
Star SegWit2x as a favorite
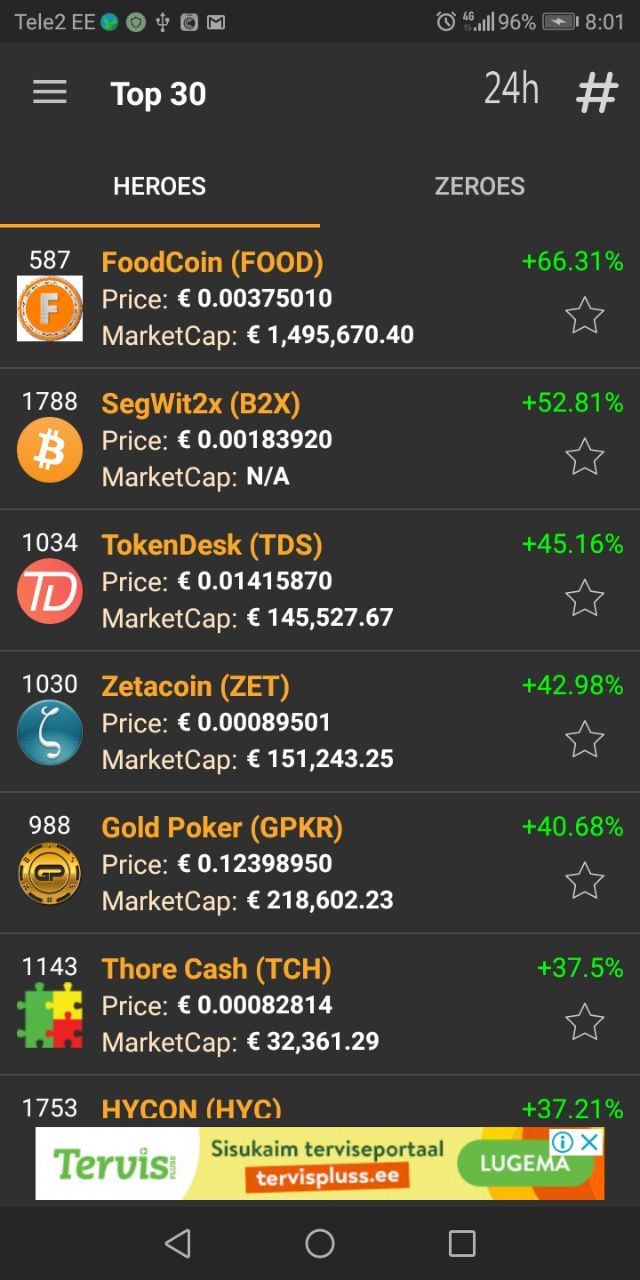(x=584, y=457)
